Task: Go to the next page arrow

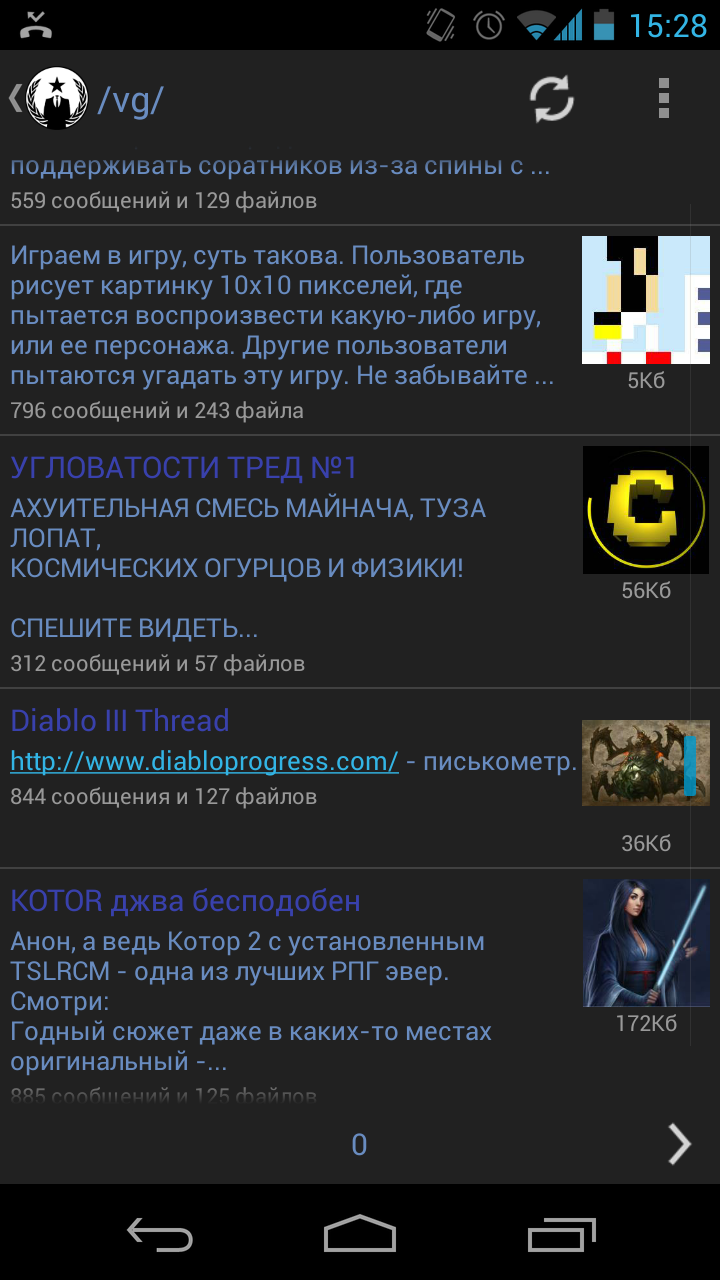Action: tap(679, 1144)
